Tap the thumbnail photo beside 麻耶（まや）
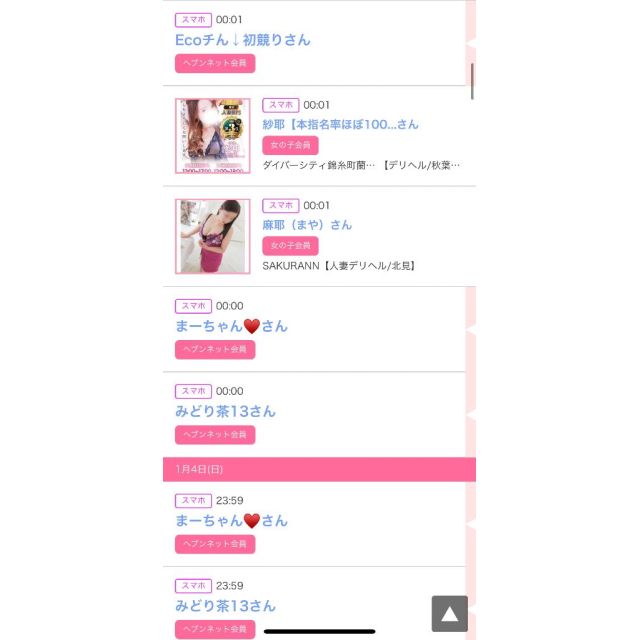Viewport: 640px width, 640px height. pyautogui.click(x=212, y=236)
